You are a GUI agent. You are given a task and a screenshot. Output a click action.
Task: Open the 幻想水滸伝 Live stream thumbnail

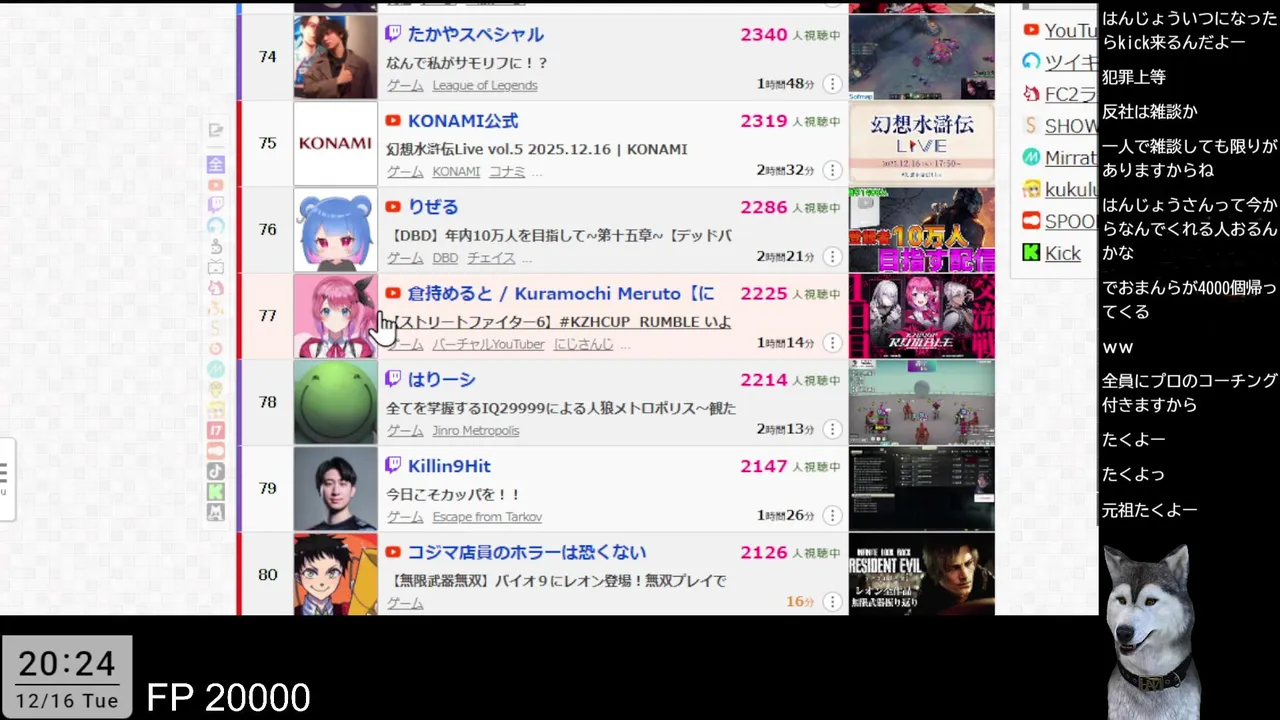(x=921, y=143)
